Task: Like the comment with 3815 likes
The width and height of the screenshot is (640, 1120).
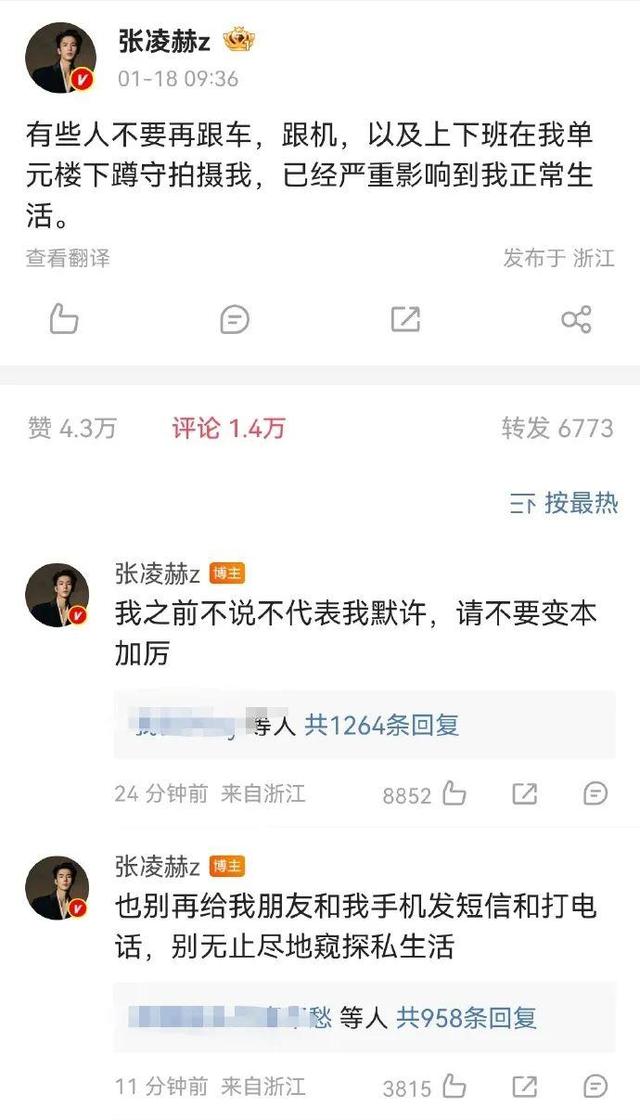Action: (454, 1086)
